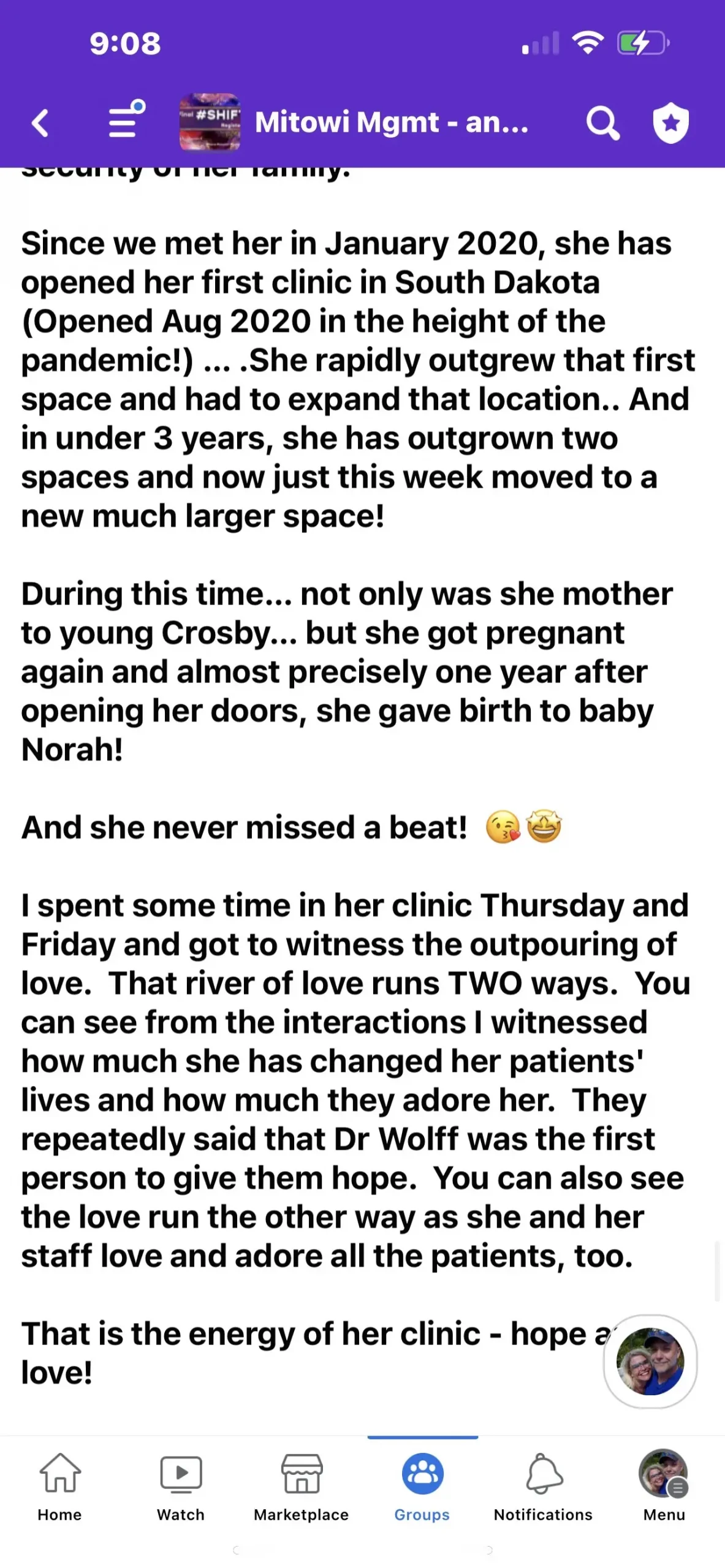
Task: Open the shield star group tools
Action: pyautogui.click(x=670, y=123)
